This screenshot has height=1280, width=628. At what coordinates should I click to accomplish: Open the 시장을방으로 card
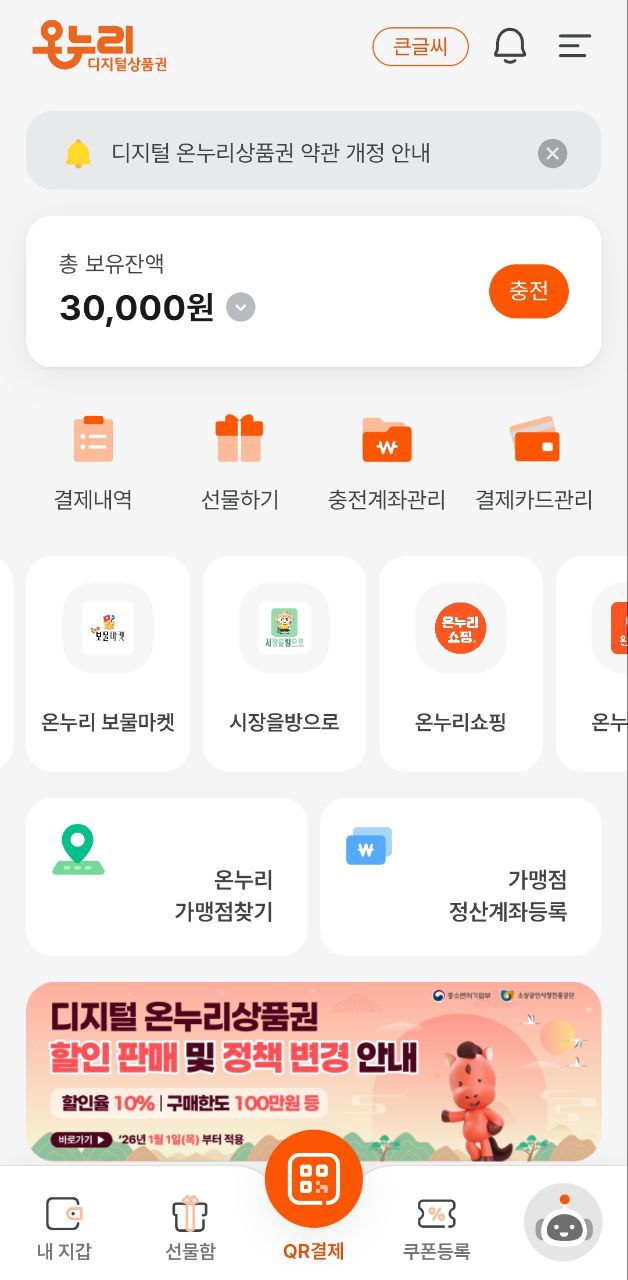pos(284,663)
